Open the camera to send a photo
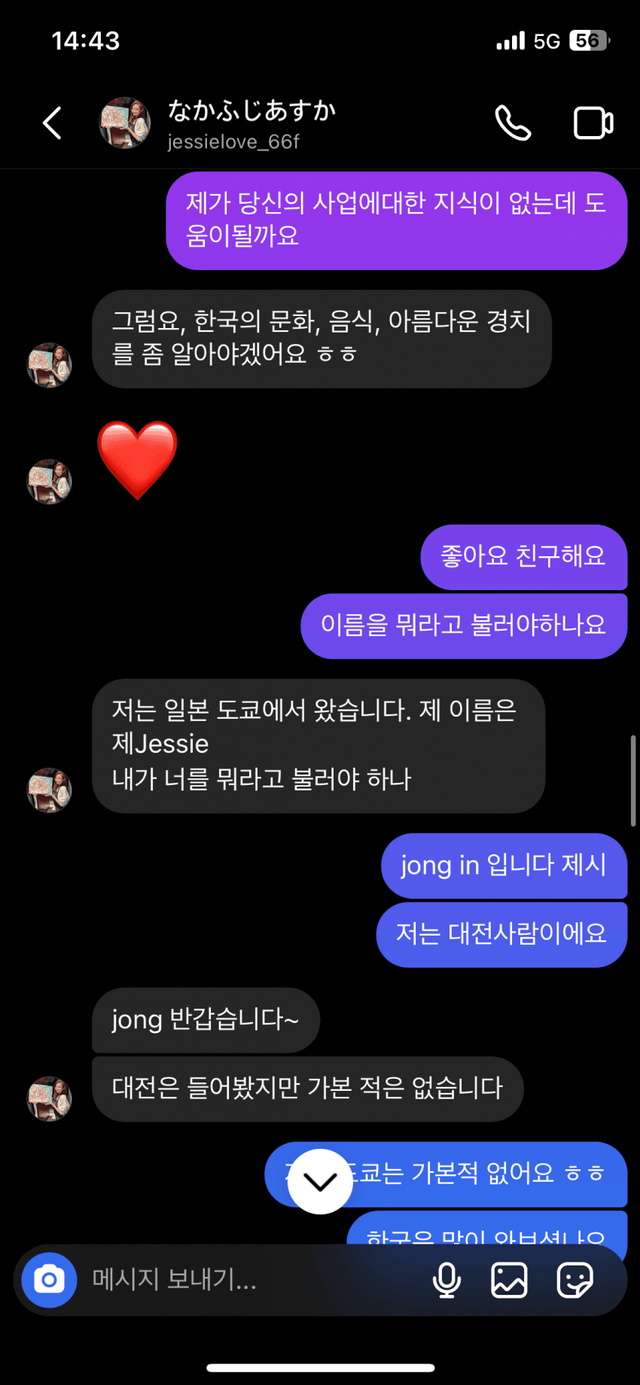 coord(49,1280)
